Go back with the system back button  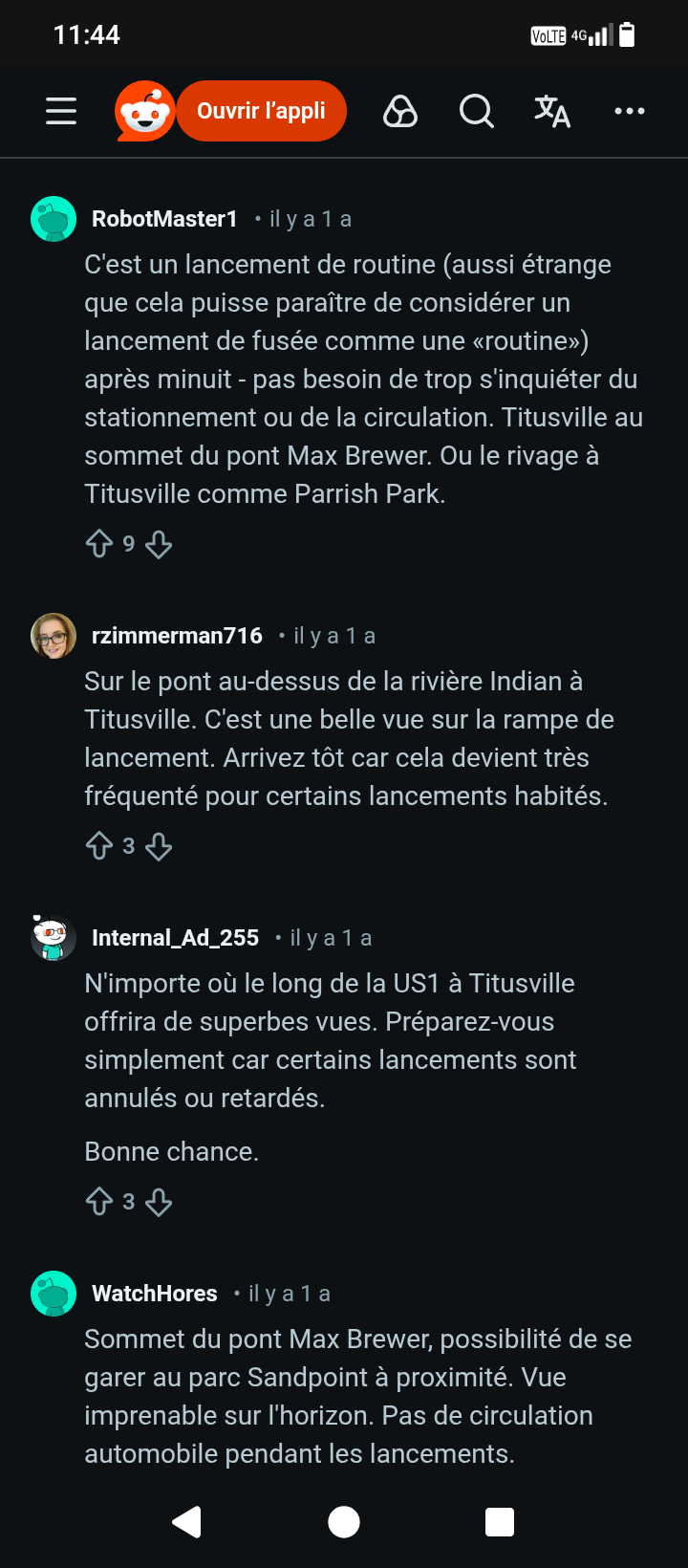pyautogui.click(x=187, y=1521)
